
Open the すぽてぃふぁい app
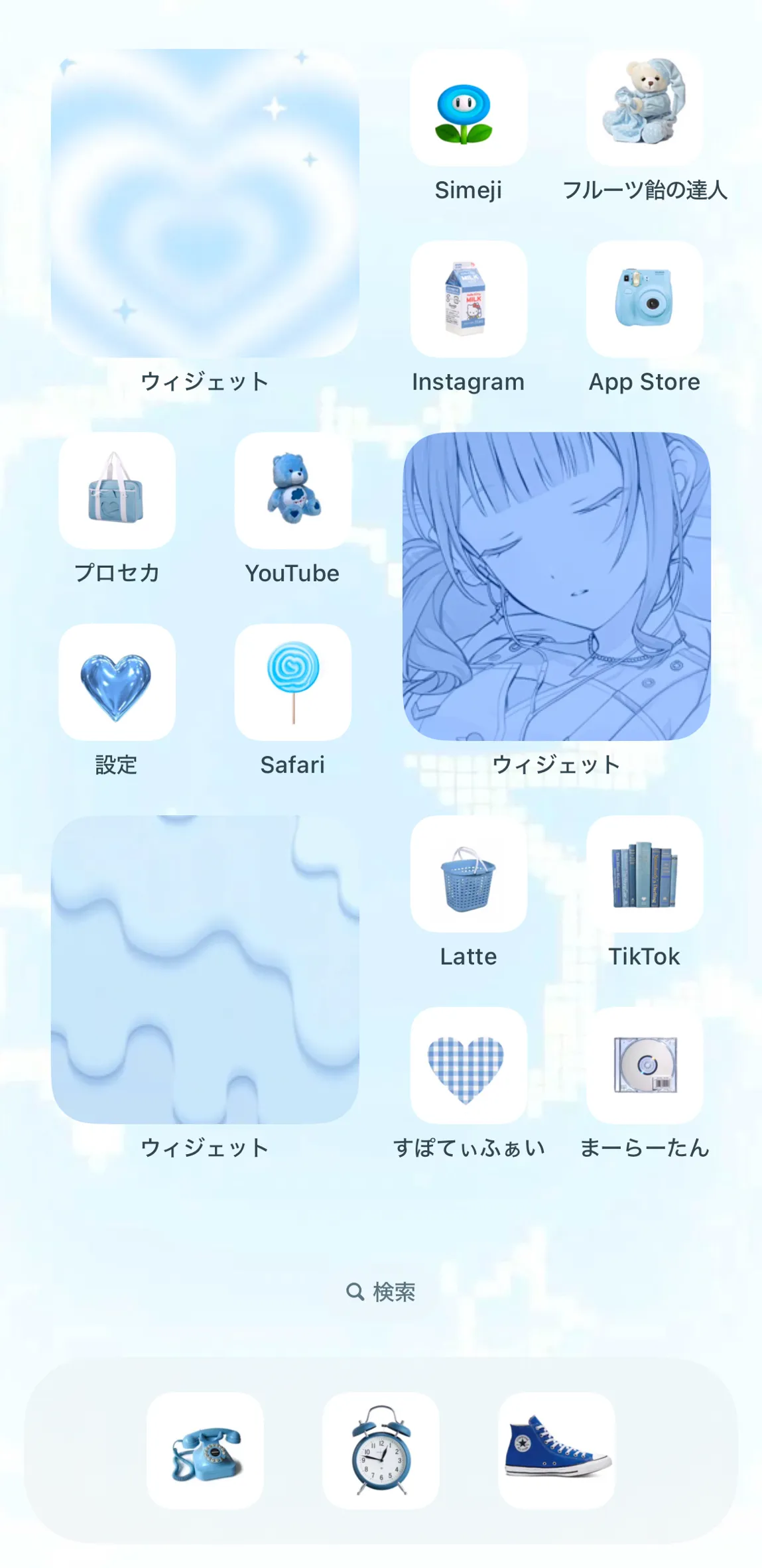click(x=468, y=1066)
